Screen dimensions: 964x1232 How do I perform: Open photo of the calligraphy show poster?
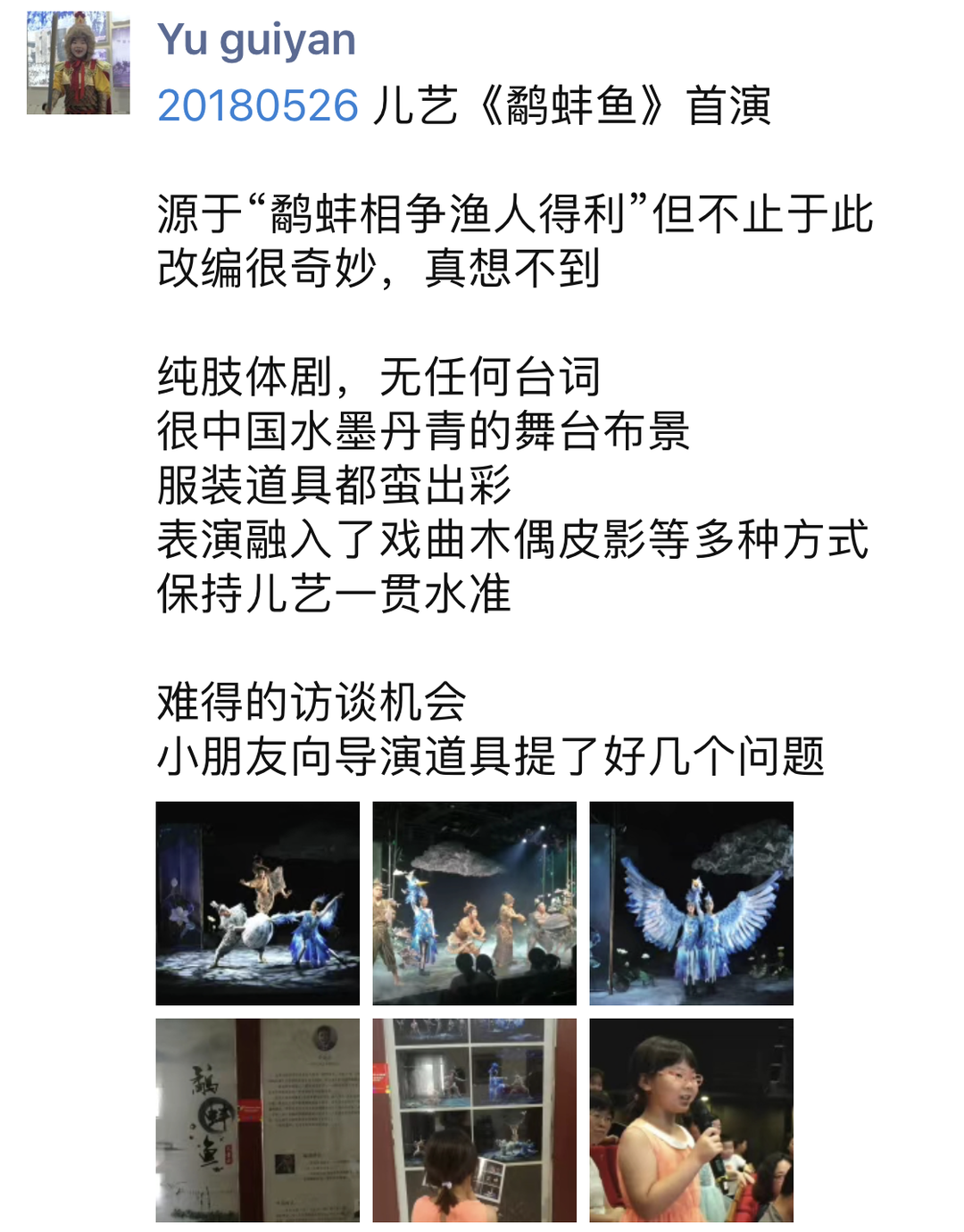pyautogui.click(x=257, y=1120)
